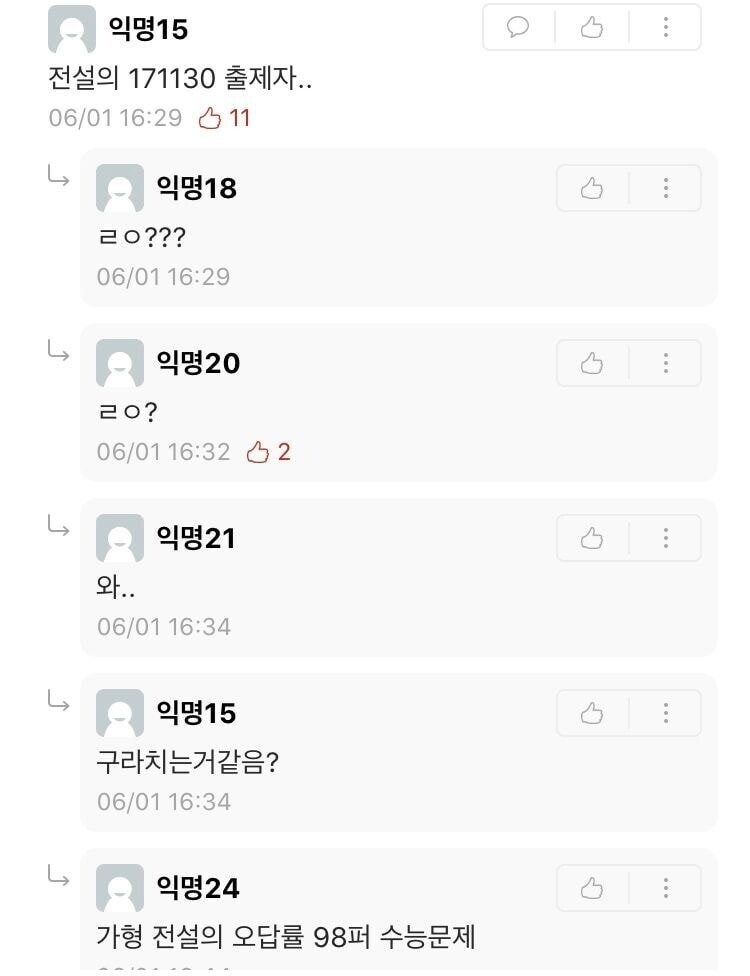
Task: Click the thumbs-up icon beside 구라치는거같음 reply
Action: 591,713
